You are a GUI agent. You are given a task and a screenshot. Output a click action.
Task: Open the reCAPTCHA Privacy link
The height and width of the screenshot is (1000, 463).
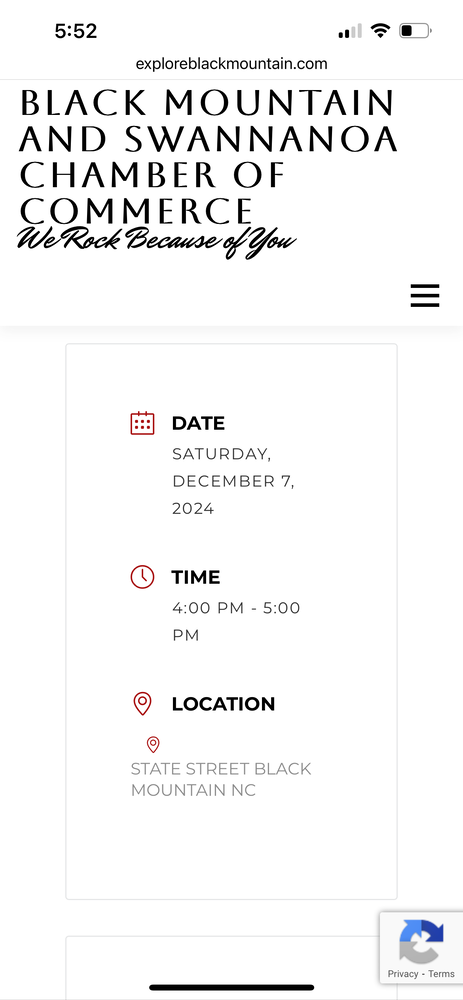403,974
